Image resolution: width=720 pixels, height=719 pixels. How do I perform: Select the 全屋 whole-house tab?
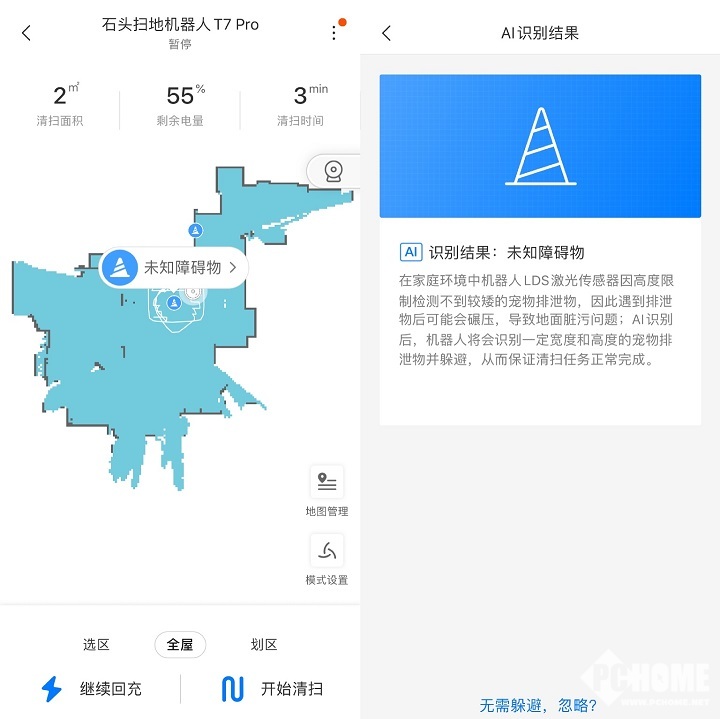[x=180, y=645]
